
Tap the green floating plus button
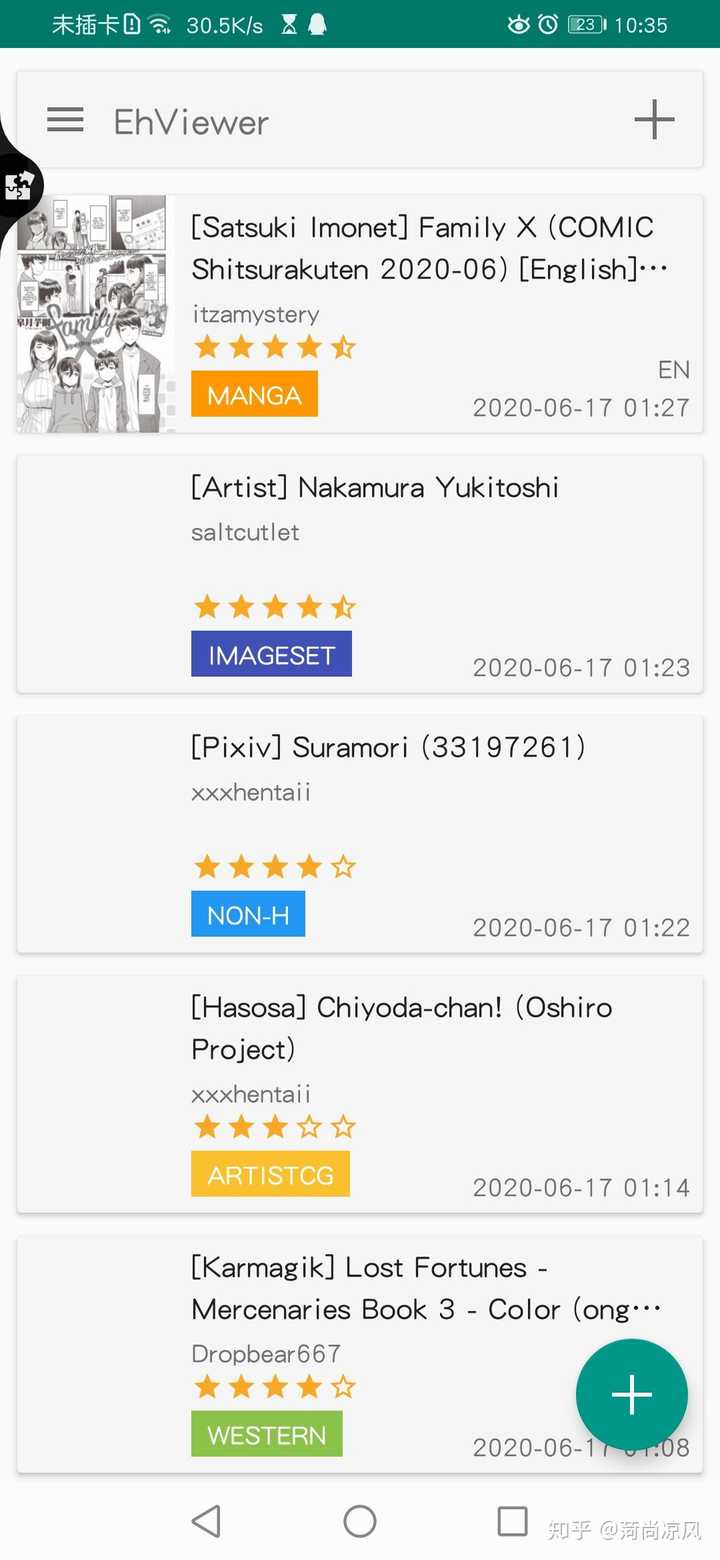pos(631,1395)
